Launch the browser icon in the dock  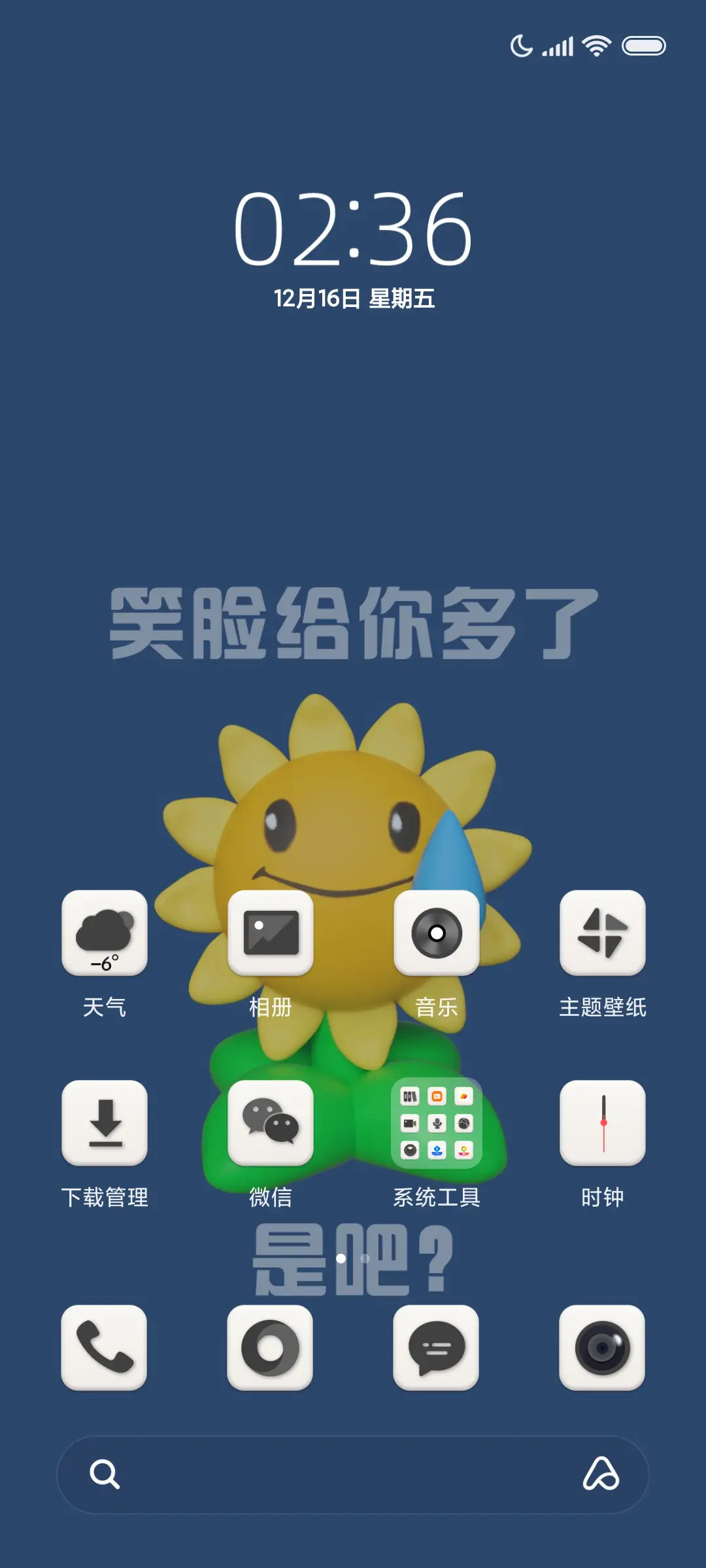(270, 1349)
